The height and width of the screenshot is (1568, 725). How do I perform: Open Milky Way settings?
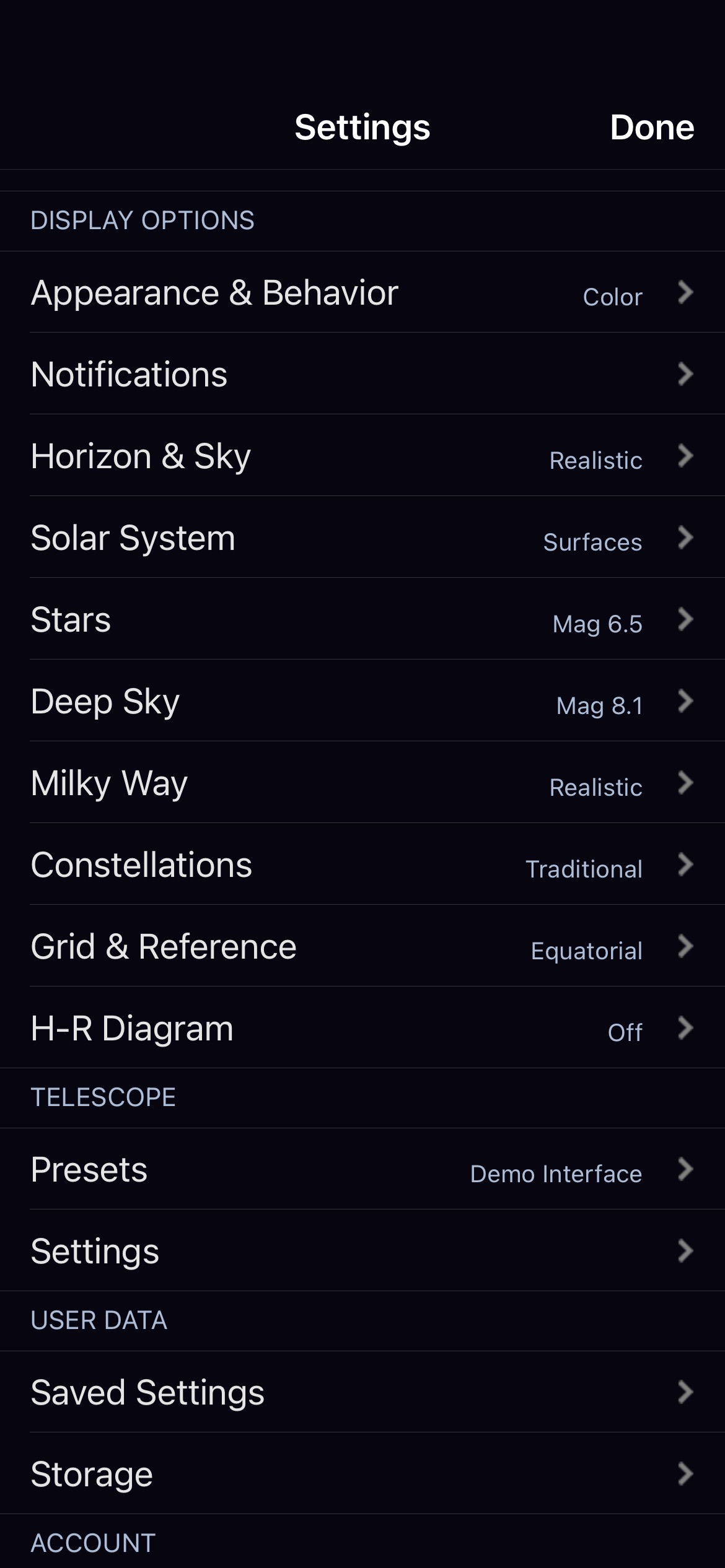point(362,782)
